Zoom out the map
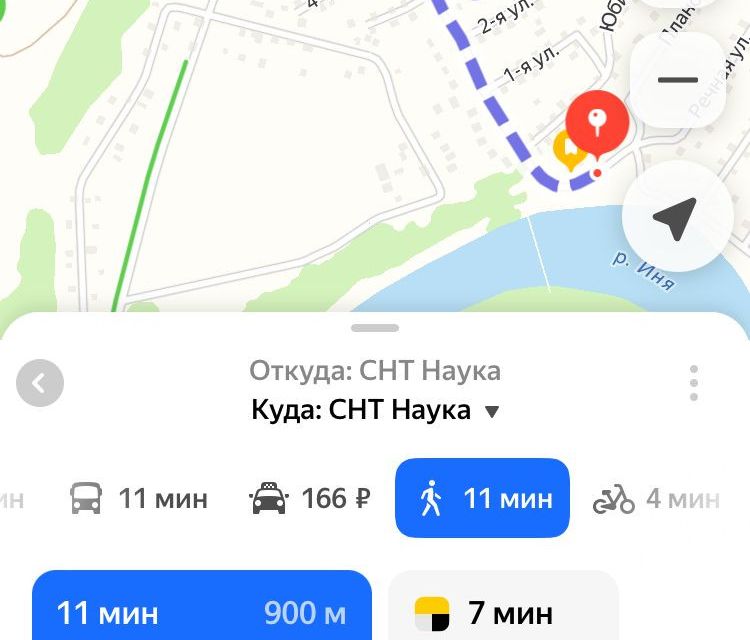 [677, 80]
